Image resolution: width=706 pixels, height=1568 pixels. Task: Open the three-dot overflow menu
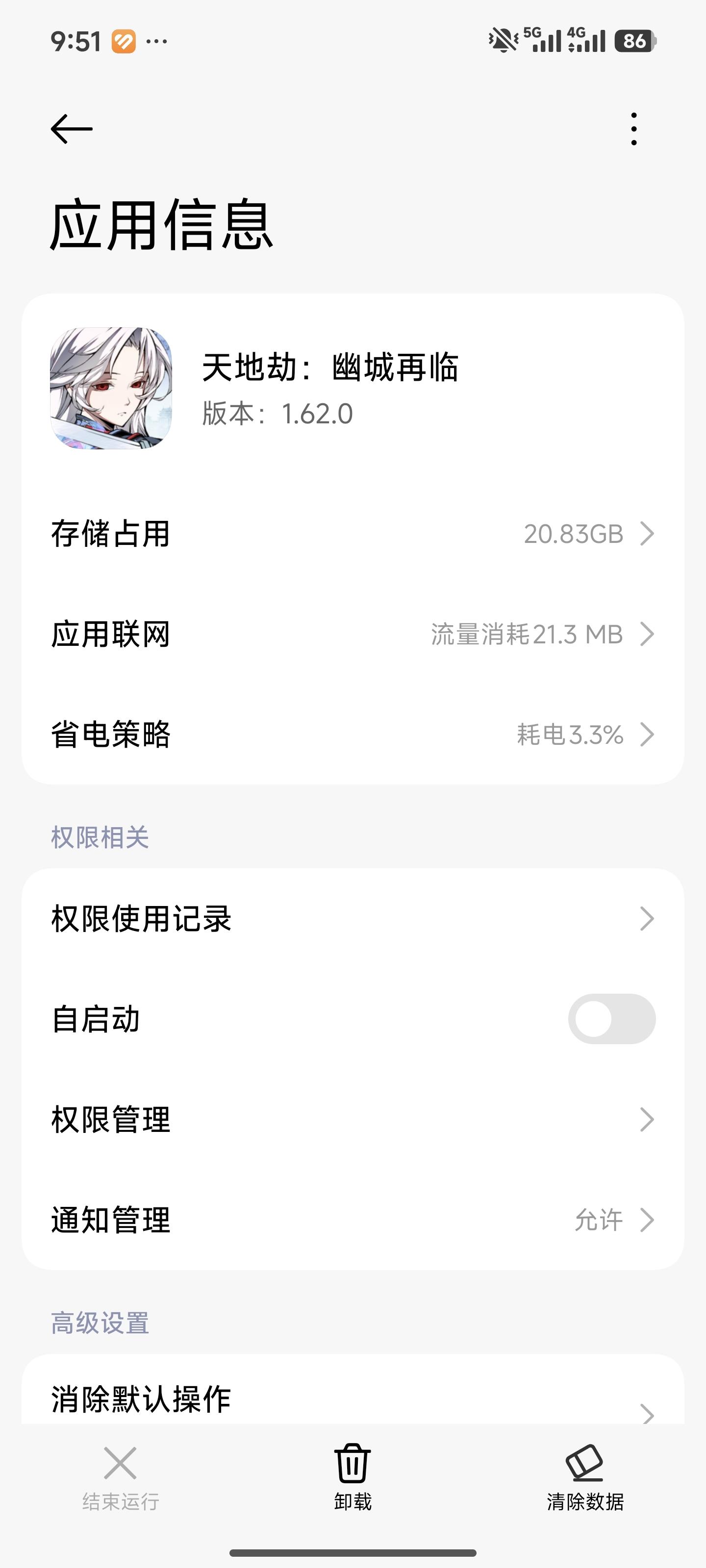[x=634, y=129]
